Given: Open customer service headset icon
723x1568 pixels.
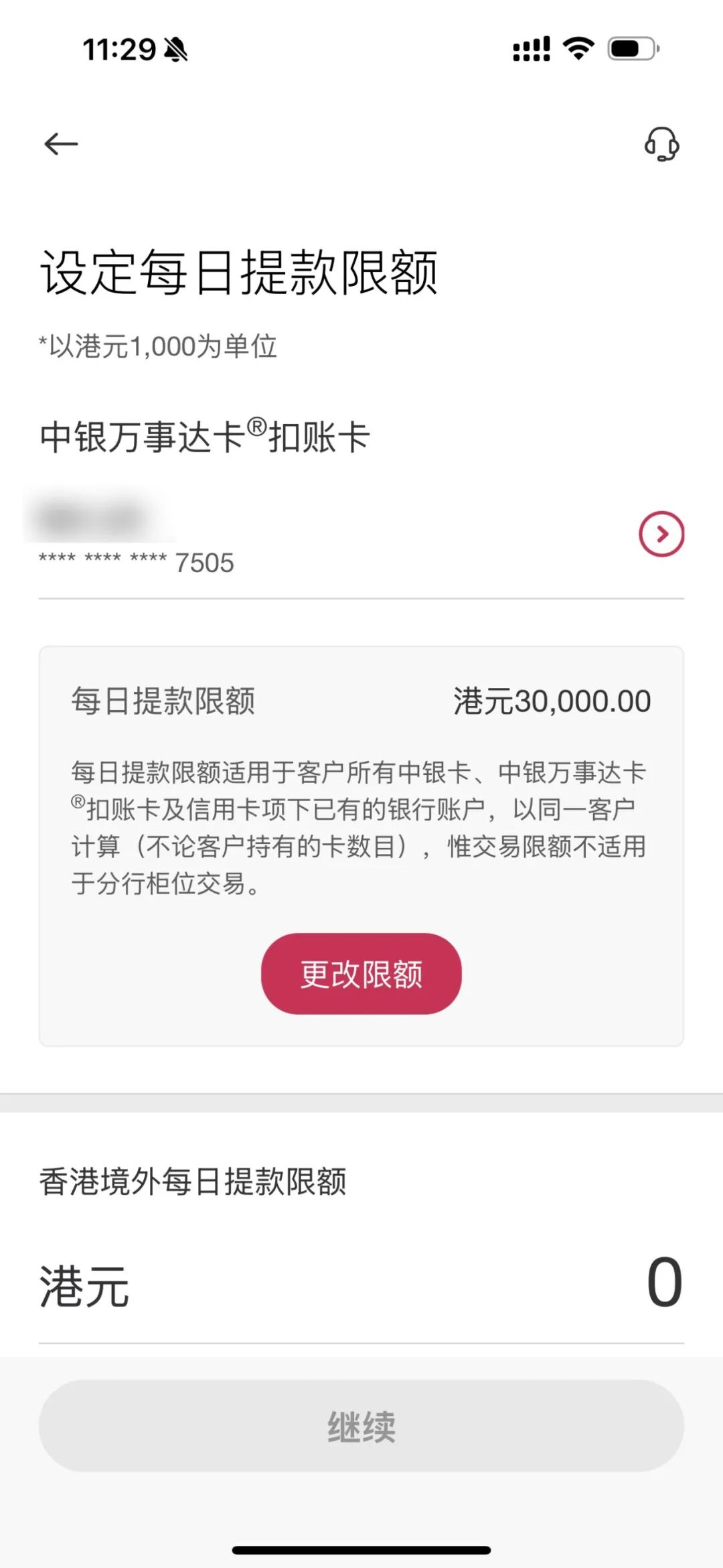Looking at the screenshot, I should click(661, 144).
